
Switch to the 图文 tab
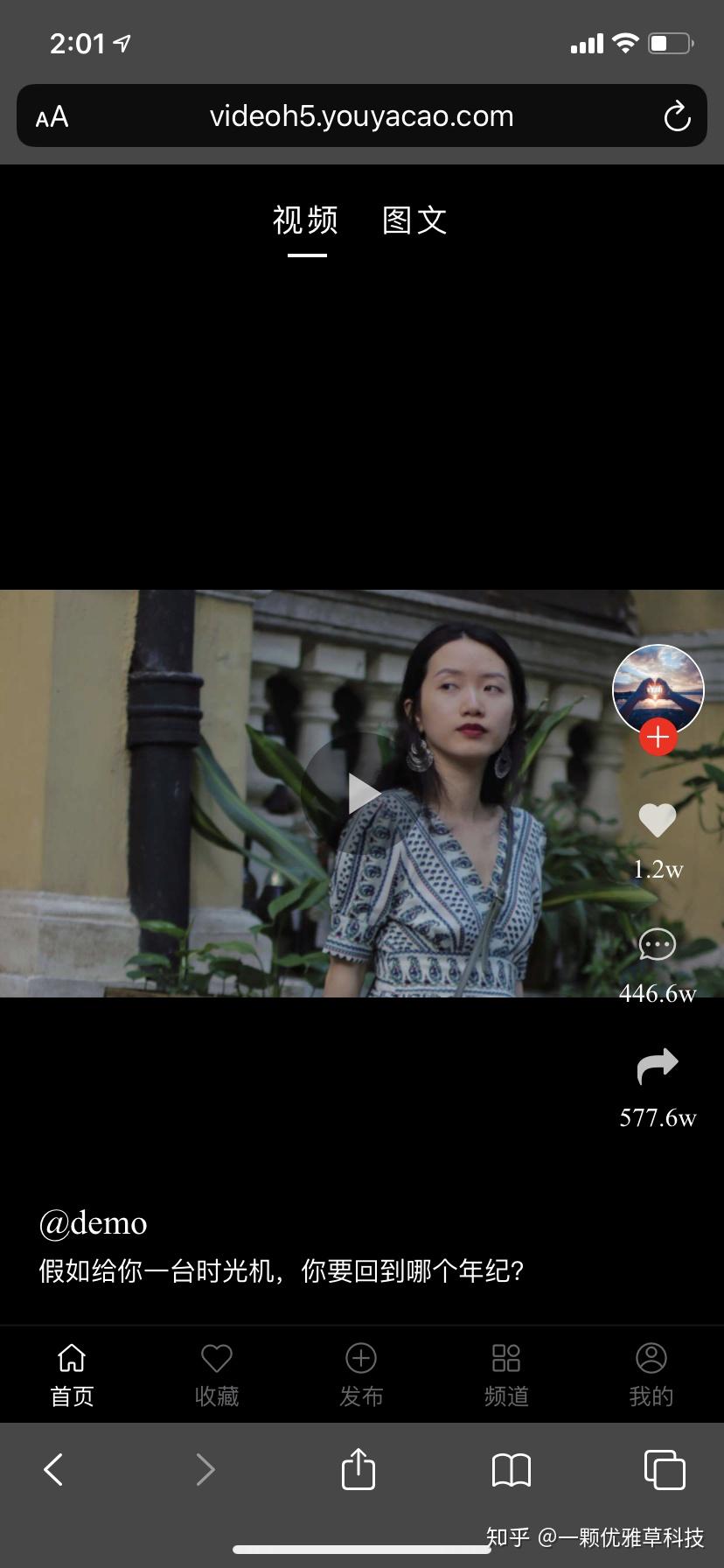pyautogui.click(x=414, y=220)
